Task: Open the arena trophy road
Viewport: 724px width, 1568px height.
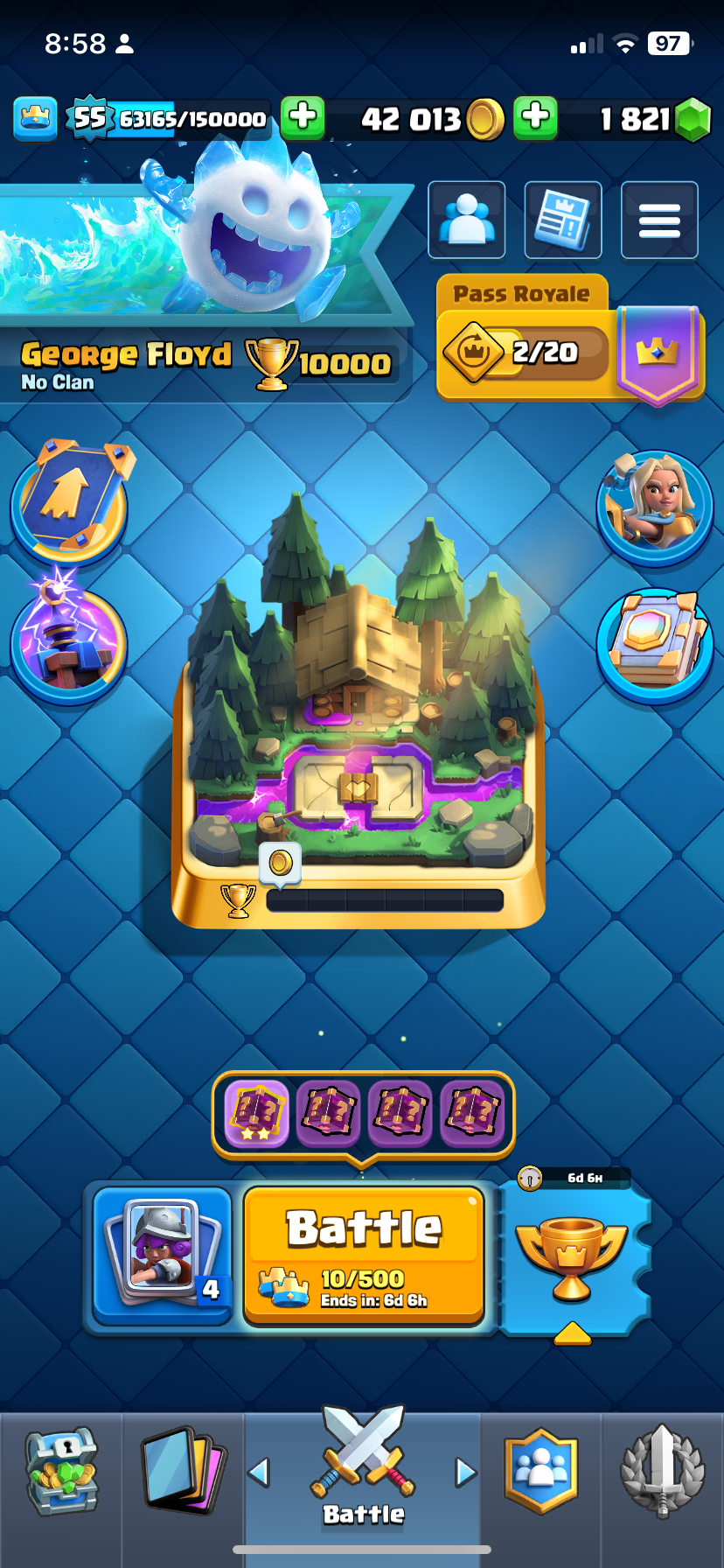Action: 359,717
